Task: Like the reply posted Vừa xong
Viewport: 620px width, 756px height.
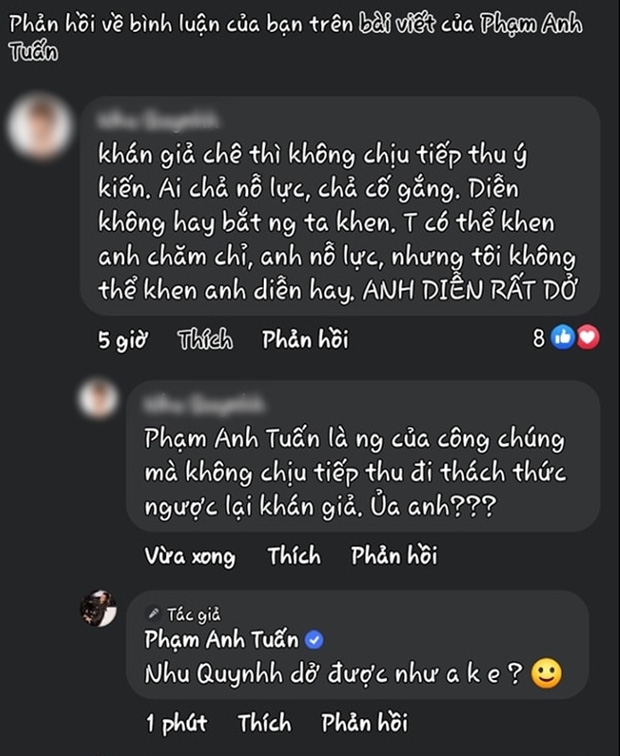Action: 293,556
